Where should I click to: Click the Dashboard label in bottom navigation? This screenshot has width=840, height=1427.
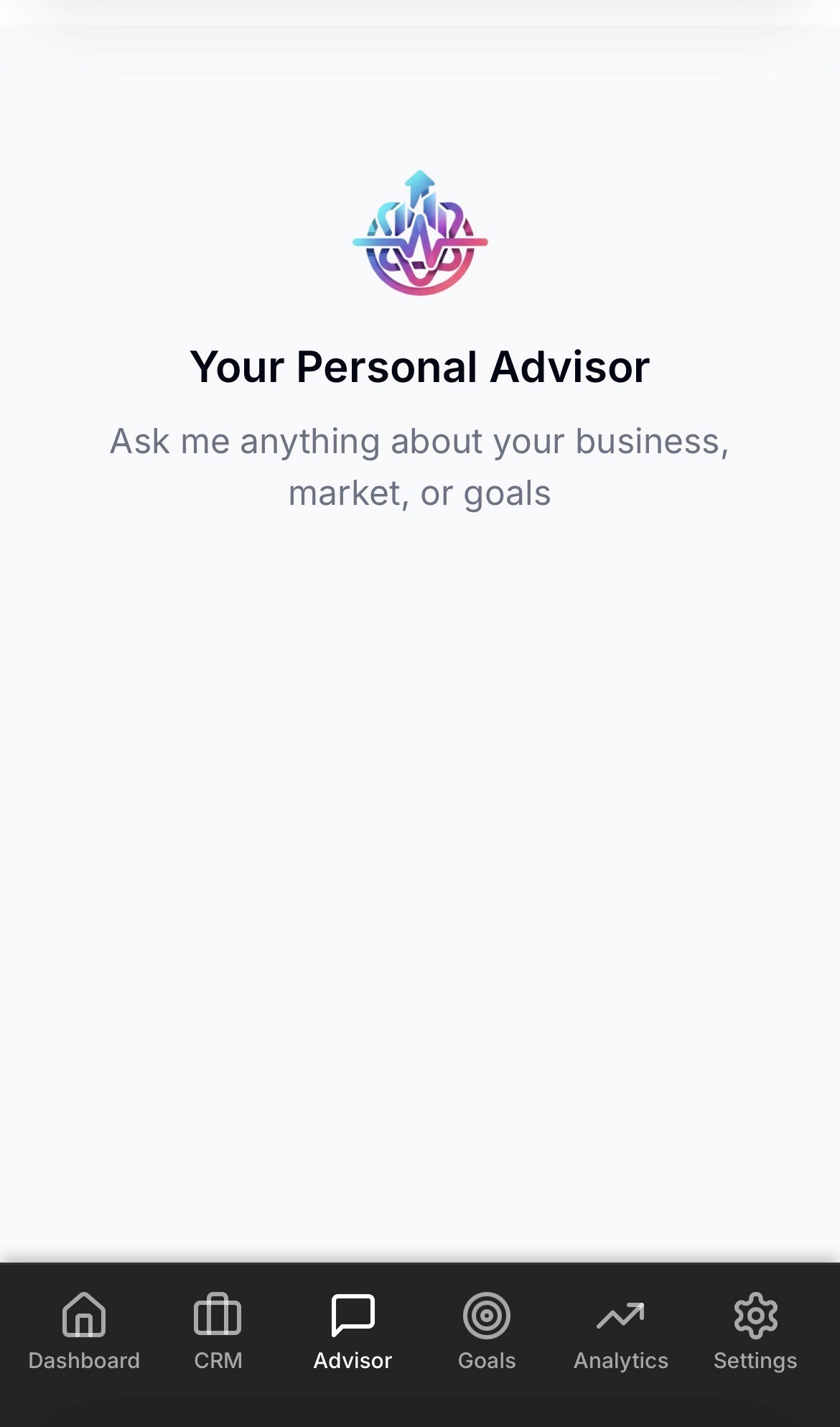click(85, 1359)
